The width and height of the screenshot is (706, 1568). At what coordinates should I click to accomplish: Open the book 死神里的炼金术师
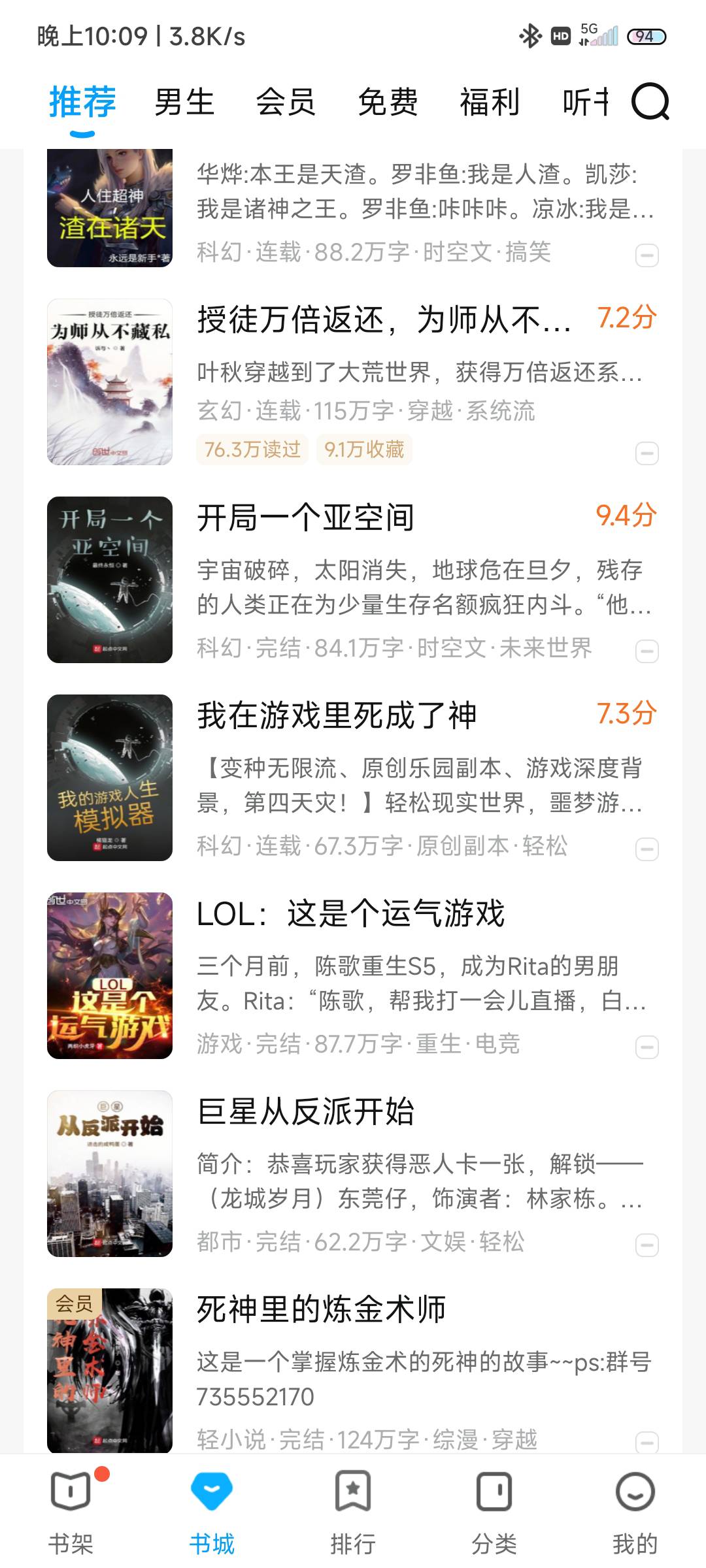[322, 1310]
